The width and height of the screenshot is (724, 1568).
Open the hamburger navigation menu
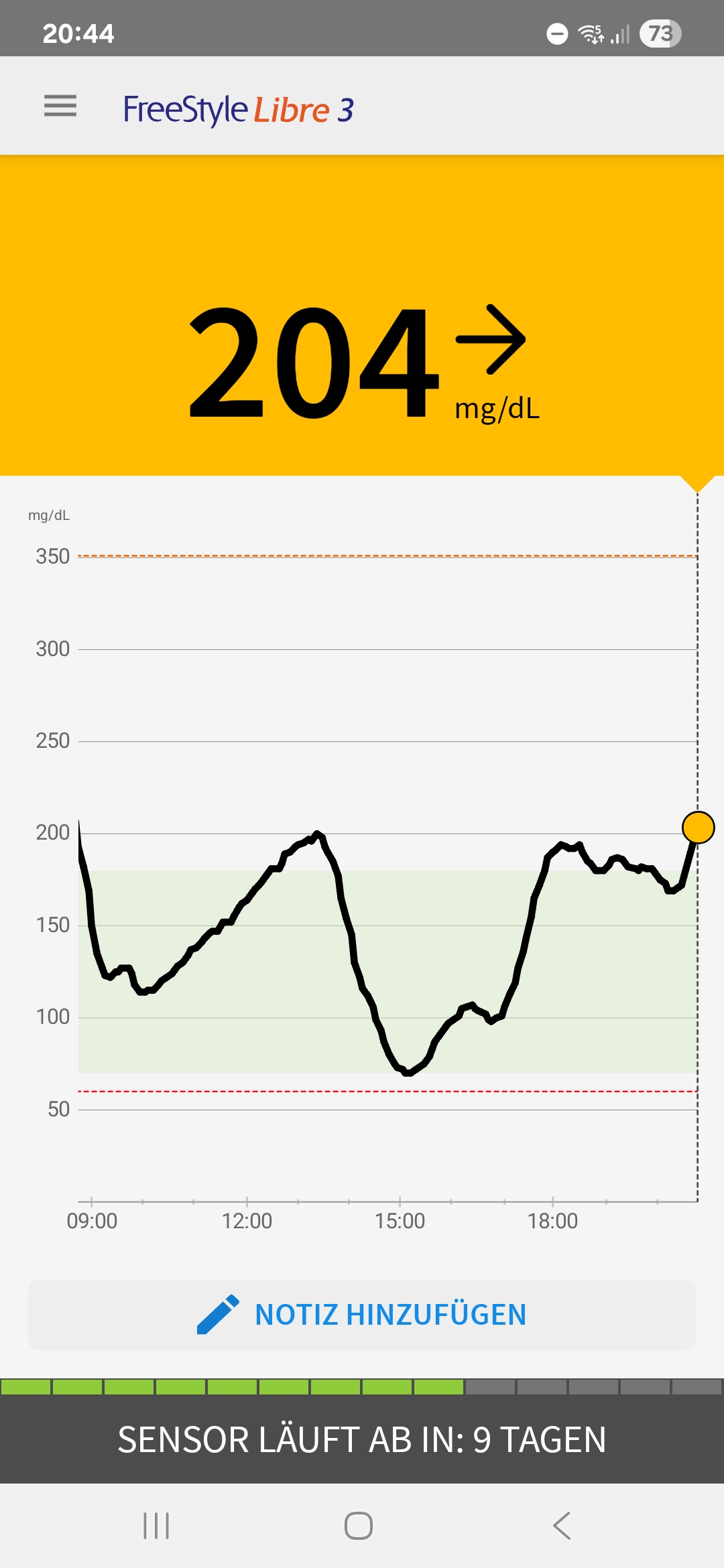tap(60, 106)
